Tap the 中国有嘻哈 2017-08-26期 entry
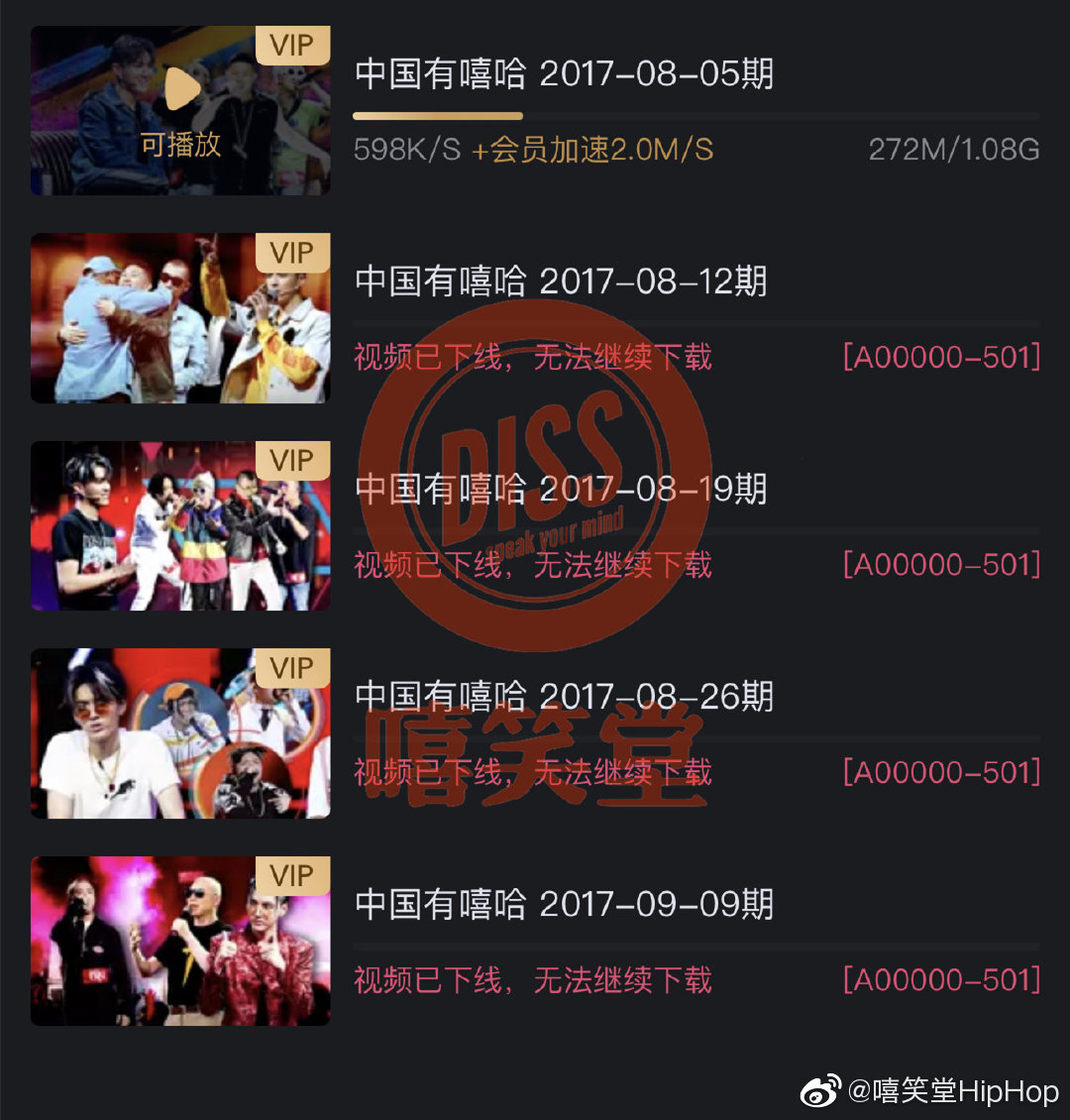This screenshot has width=1070, height=1120. (x=563, y=697)
